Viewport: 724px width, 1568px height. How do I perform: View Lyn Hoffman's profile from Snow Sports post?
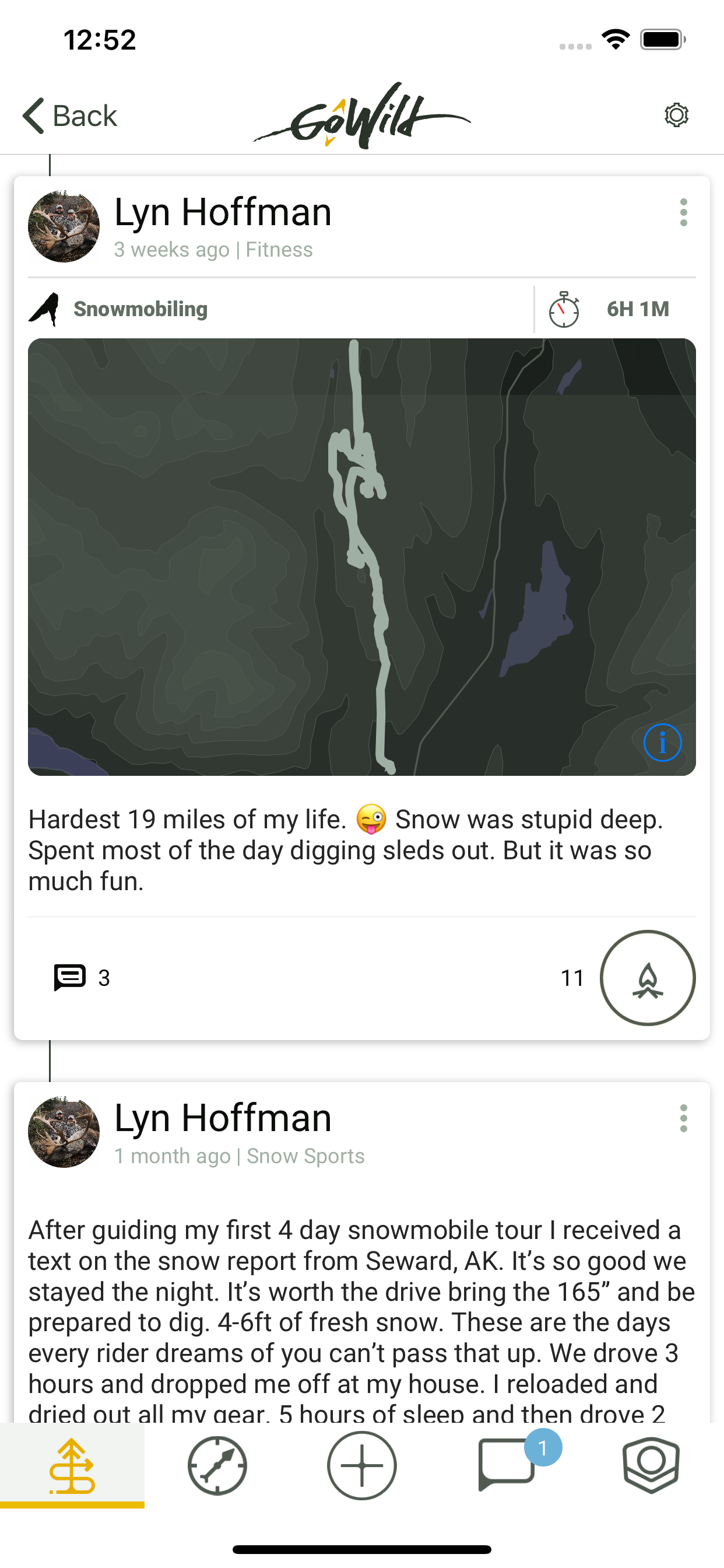point(64,1132)
